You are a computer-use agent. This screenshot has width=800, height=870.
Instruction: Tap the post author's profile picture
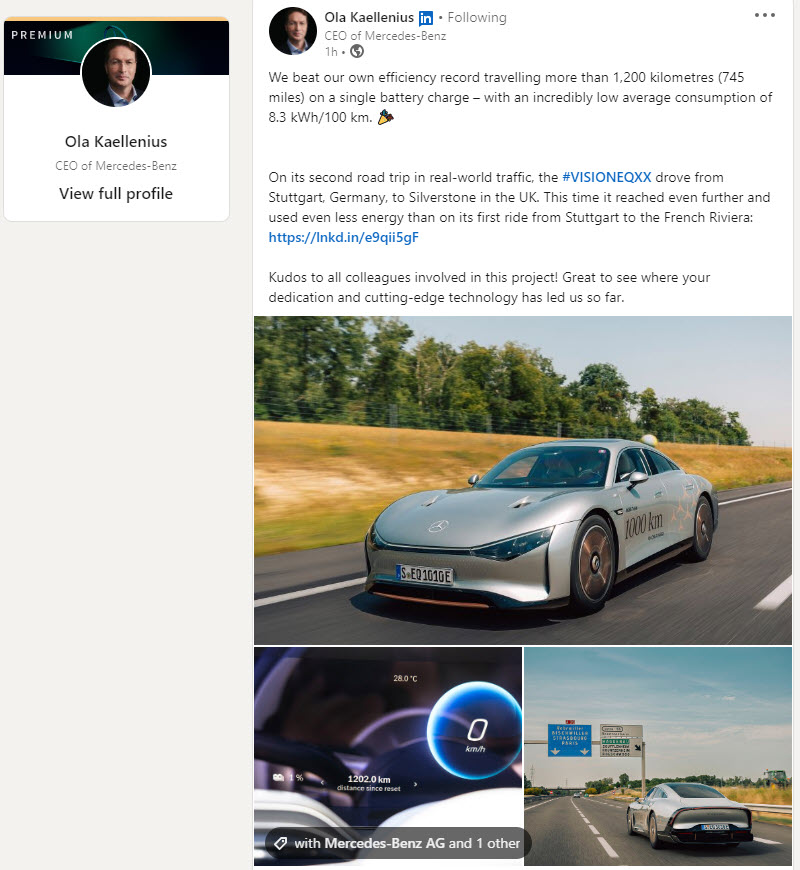tap(292, 30)
